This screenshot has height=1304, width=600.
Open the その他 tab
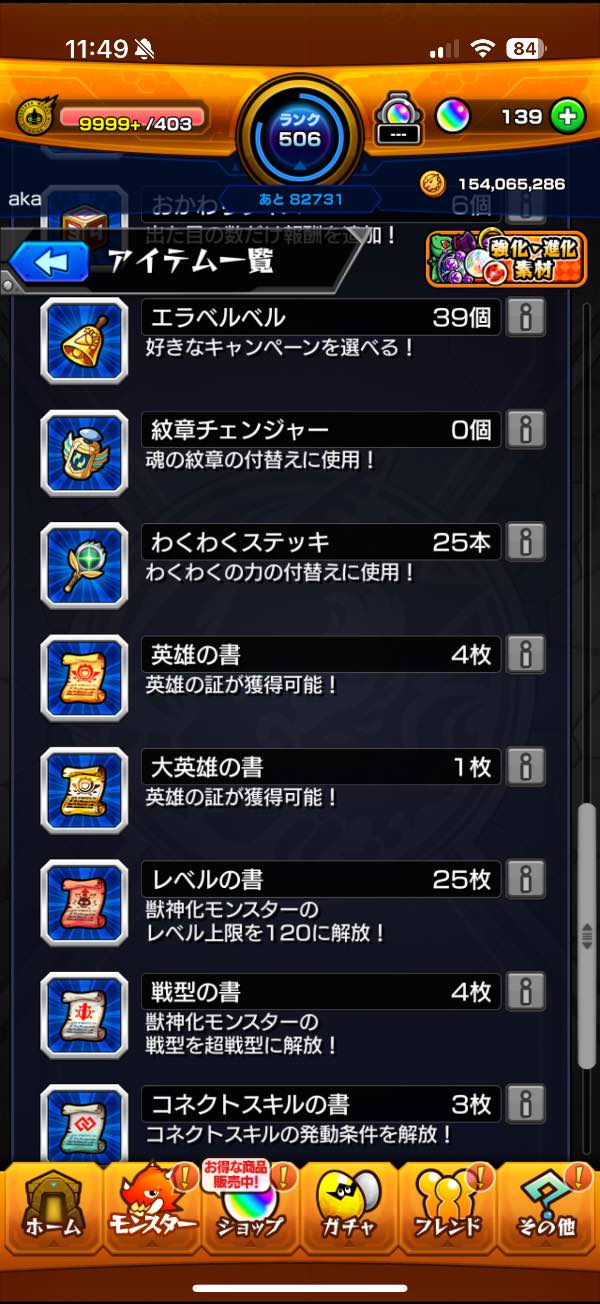(548, 1210)
